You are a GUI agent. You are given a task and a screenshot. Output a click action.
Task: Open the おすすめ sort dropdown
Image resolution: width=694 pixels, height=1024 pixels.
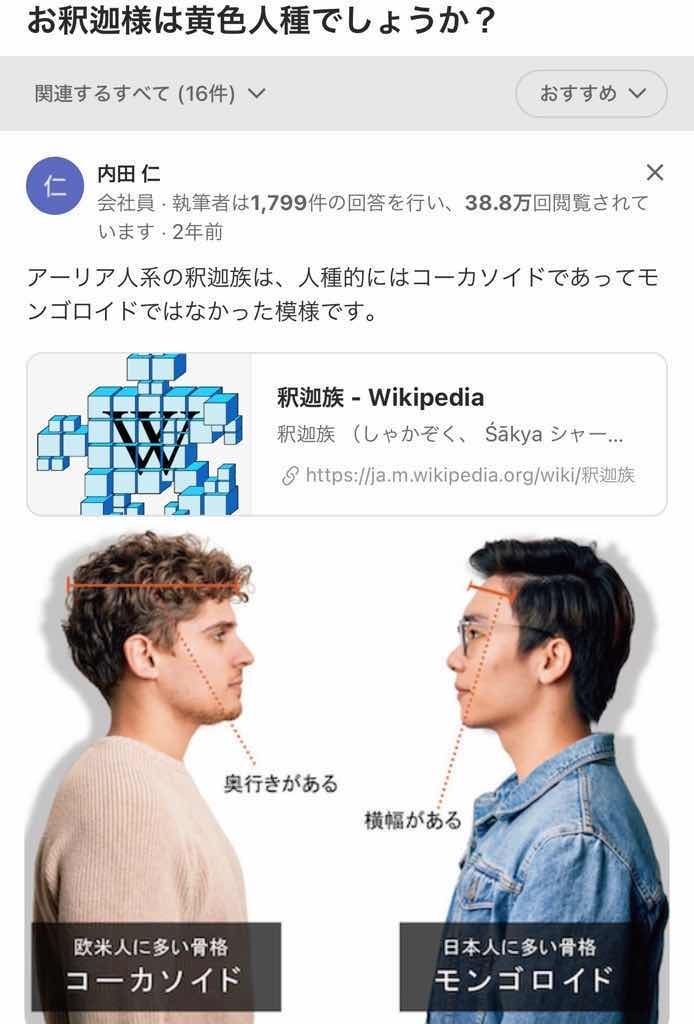point(591,94)
